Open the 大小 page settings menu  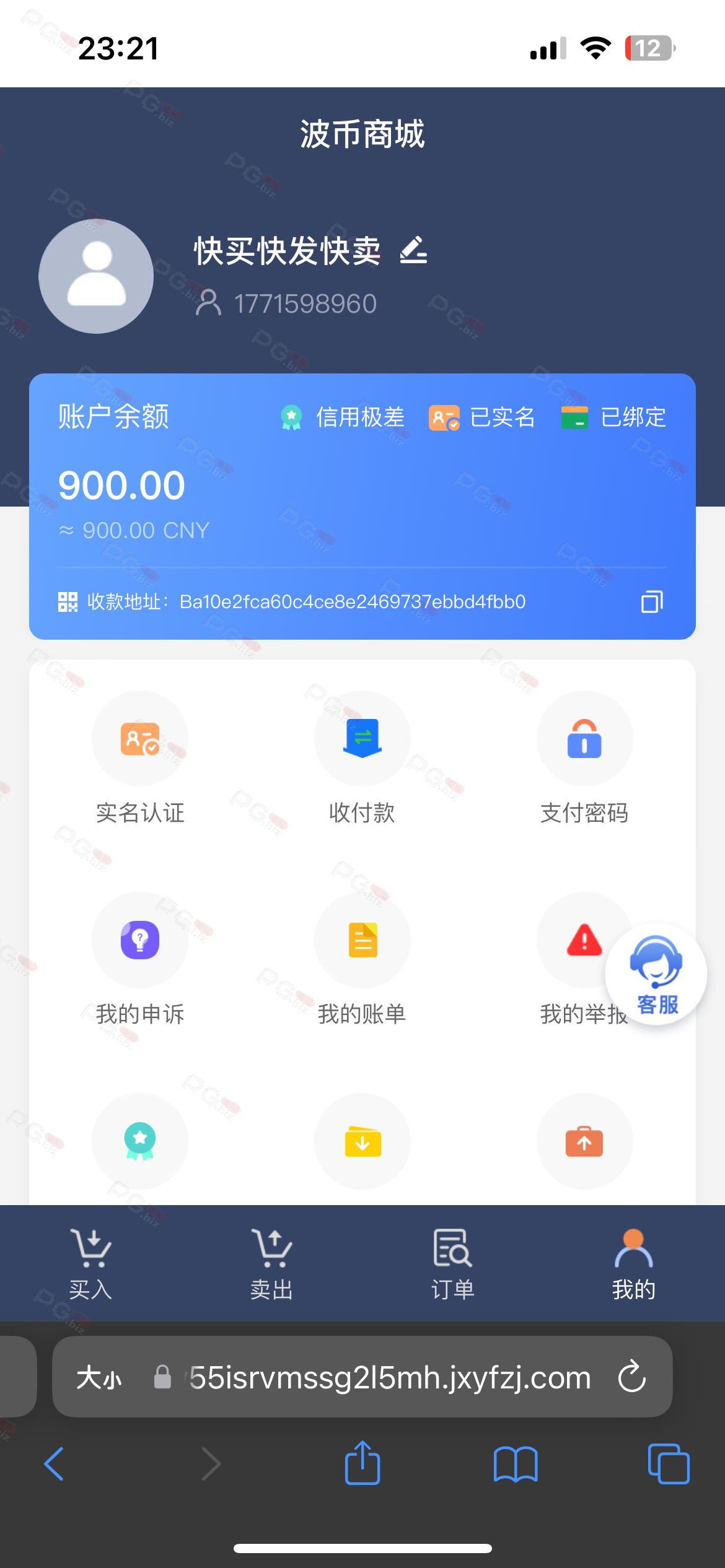[99, 1377]
